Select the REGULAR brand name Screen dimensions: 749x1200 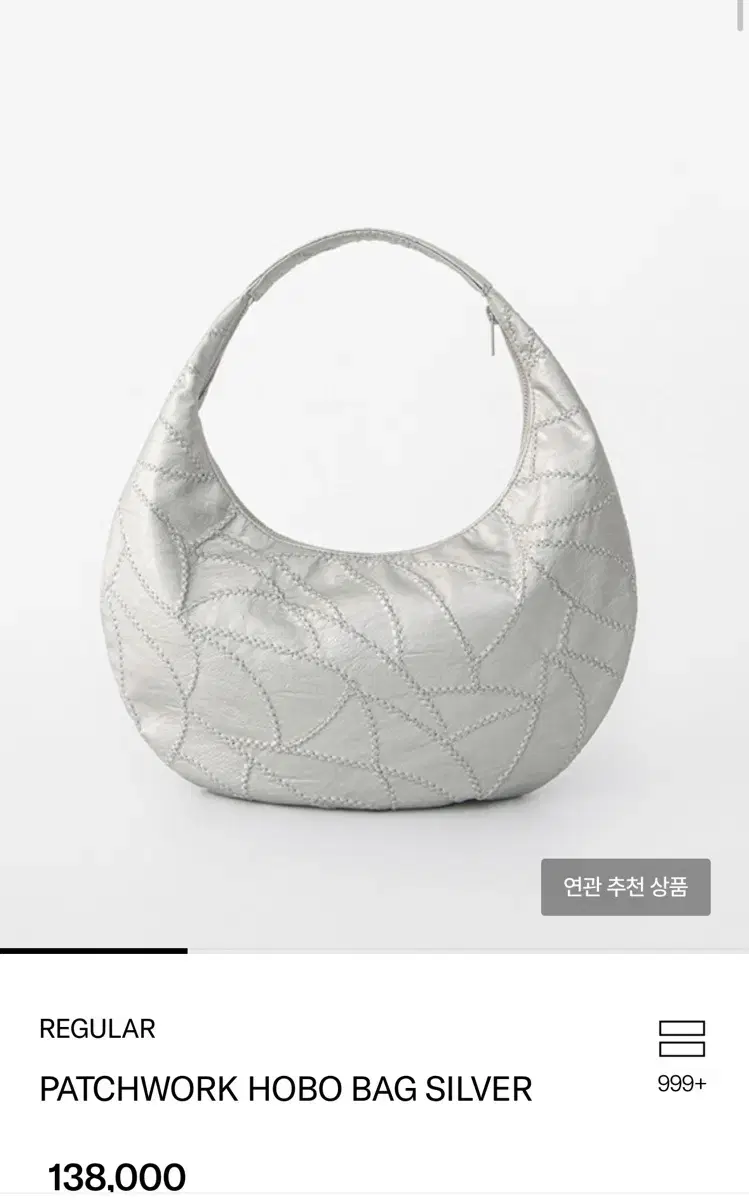95,1026
